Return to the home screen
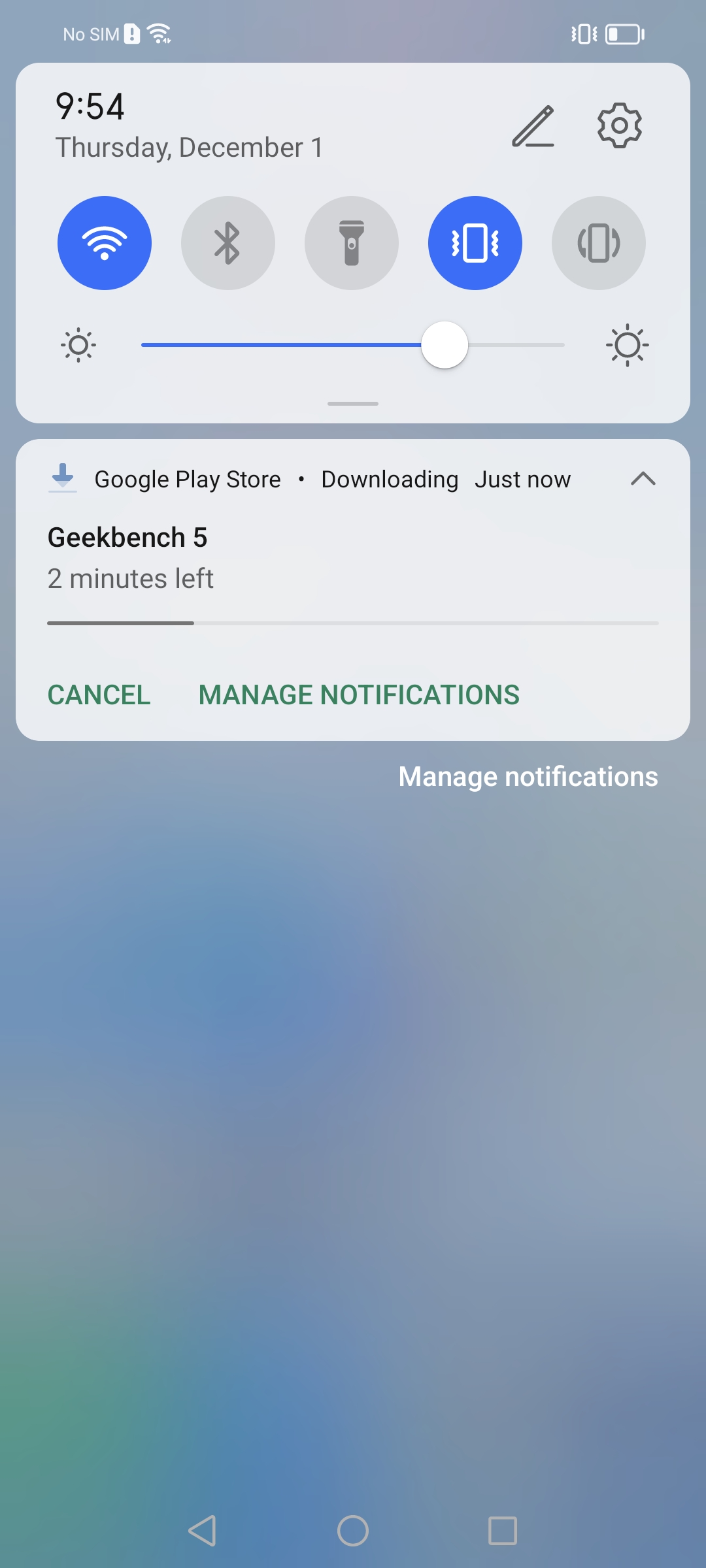706x1568 pixels. pos(353,1530)
